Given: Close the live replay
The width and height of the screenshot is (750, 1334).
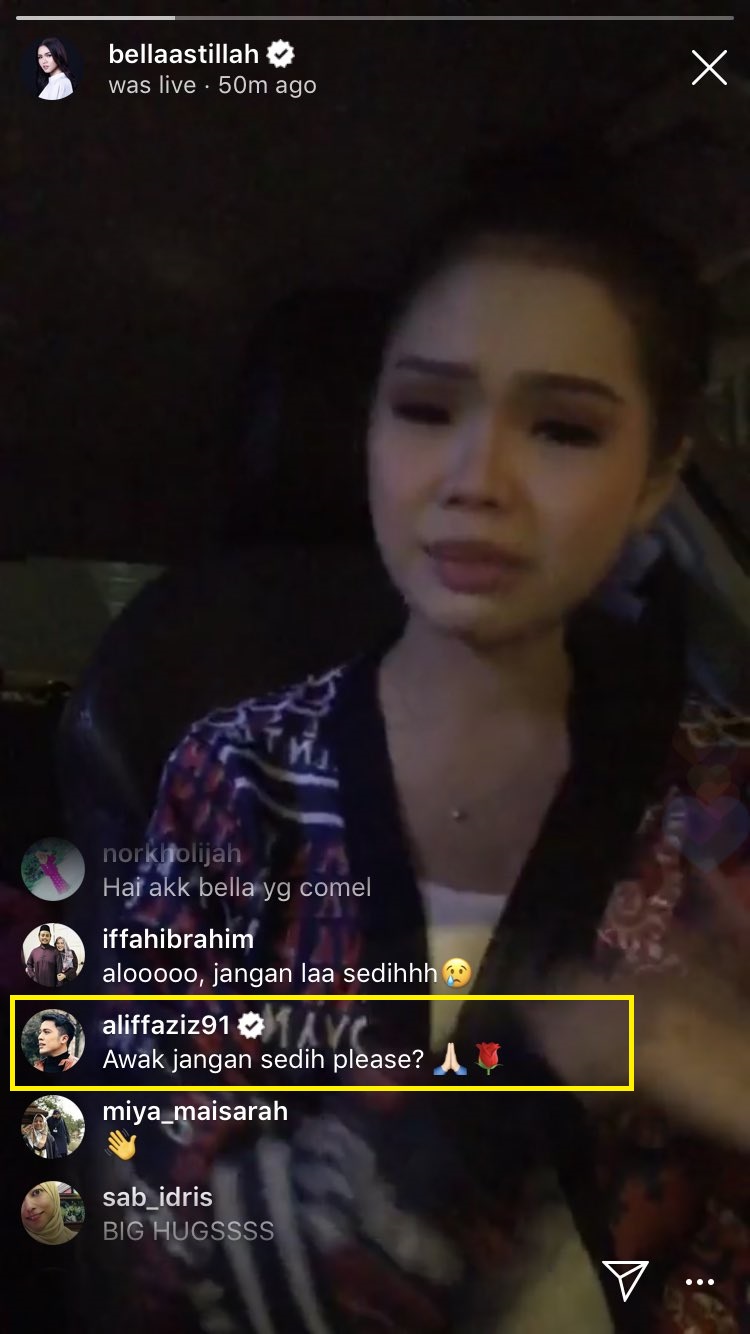Looking at the screenshot, I should pyautogui.click(x=709, y=68).
